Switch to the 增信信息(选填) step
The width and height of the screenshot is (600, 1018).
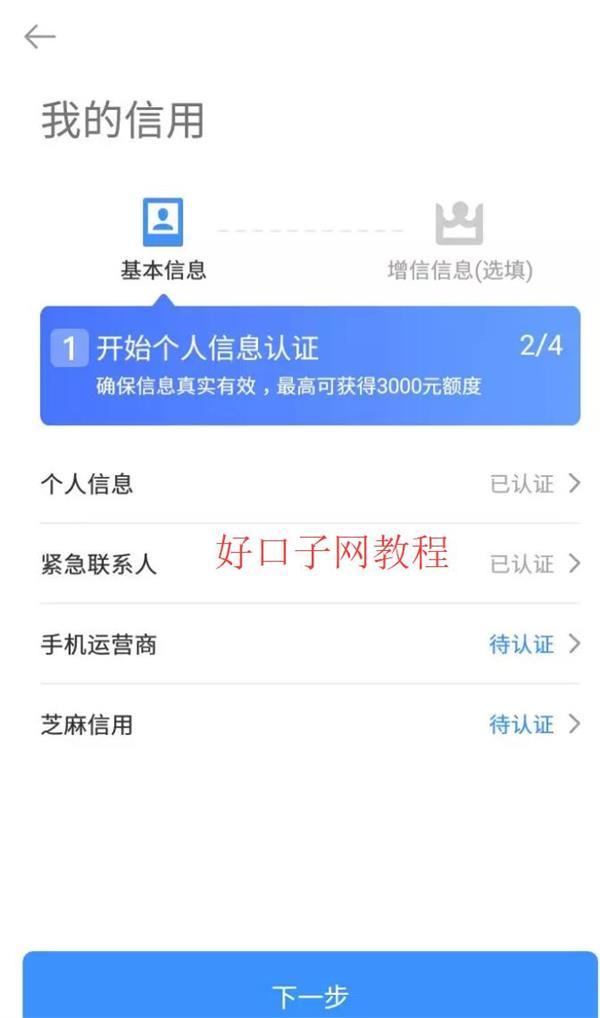coord(459,240)
